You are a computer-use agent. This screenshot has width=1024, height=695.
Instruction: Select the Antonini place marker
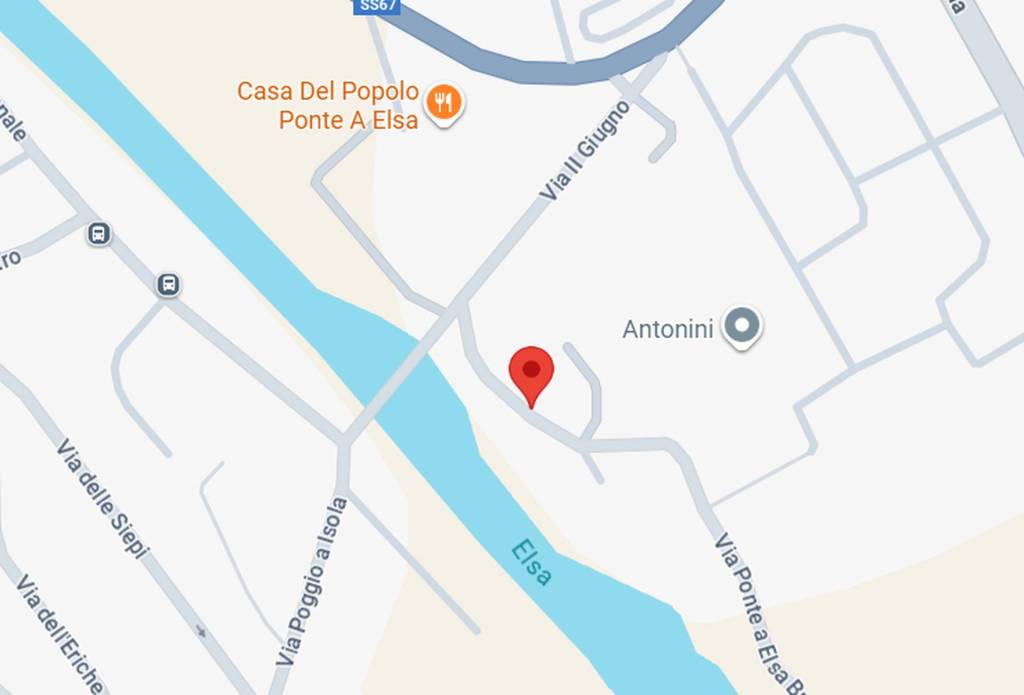click(x=742, y=326)
